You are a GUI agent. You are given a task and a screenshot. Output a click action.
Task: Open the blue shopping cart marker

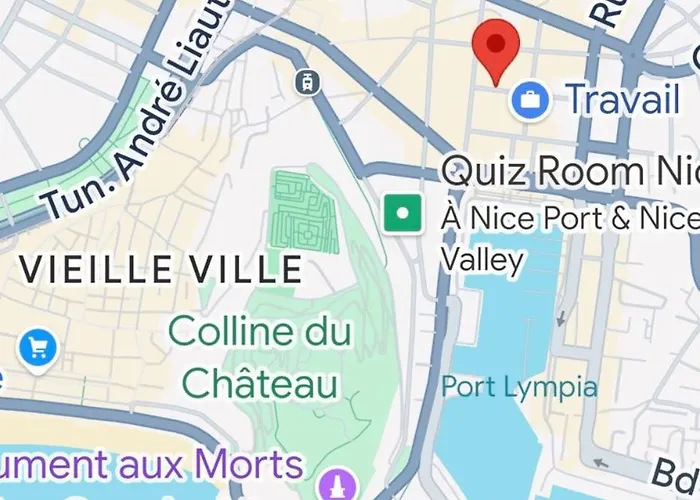pyautogui.click(x=38, y=349)
